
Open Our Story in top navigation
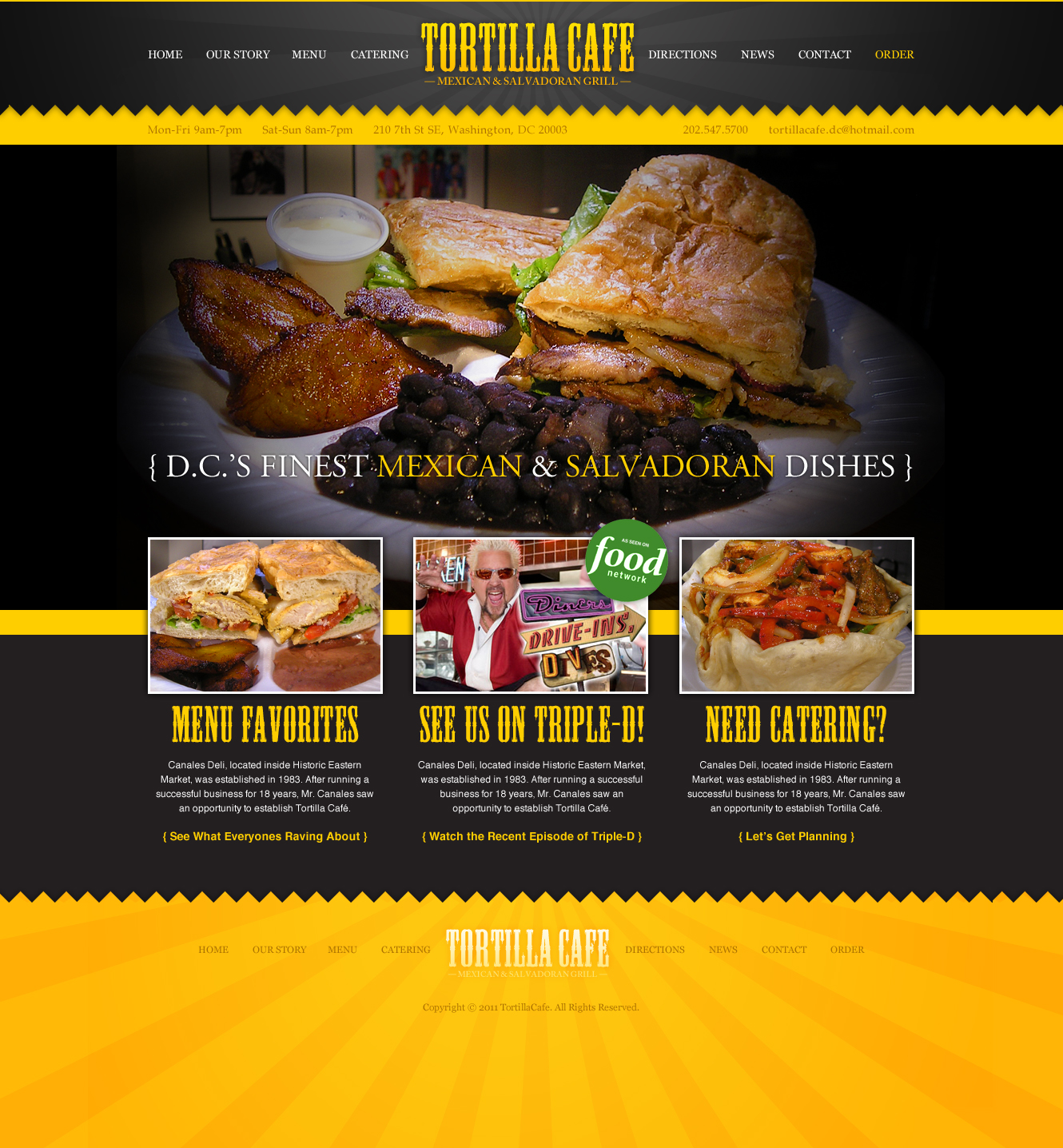pyautogui.click(x=238, y=54)
